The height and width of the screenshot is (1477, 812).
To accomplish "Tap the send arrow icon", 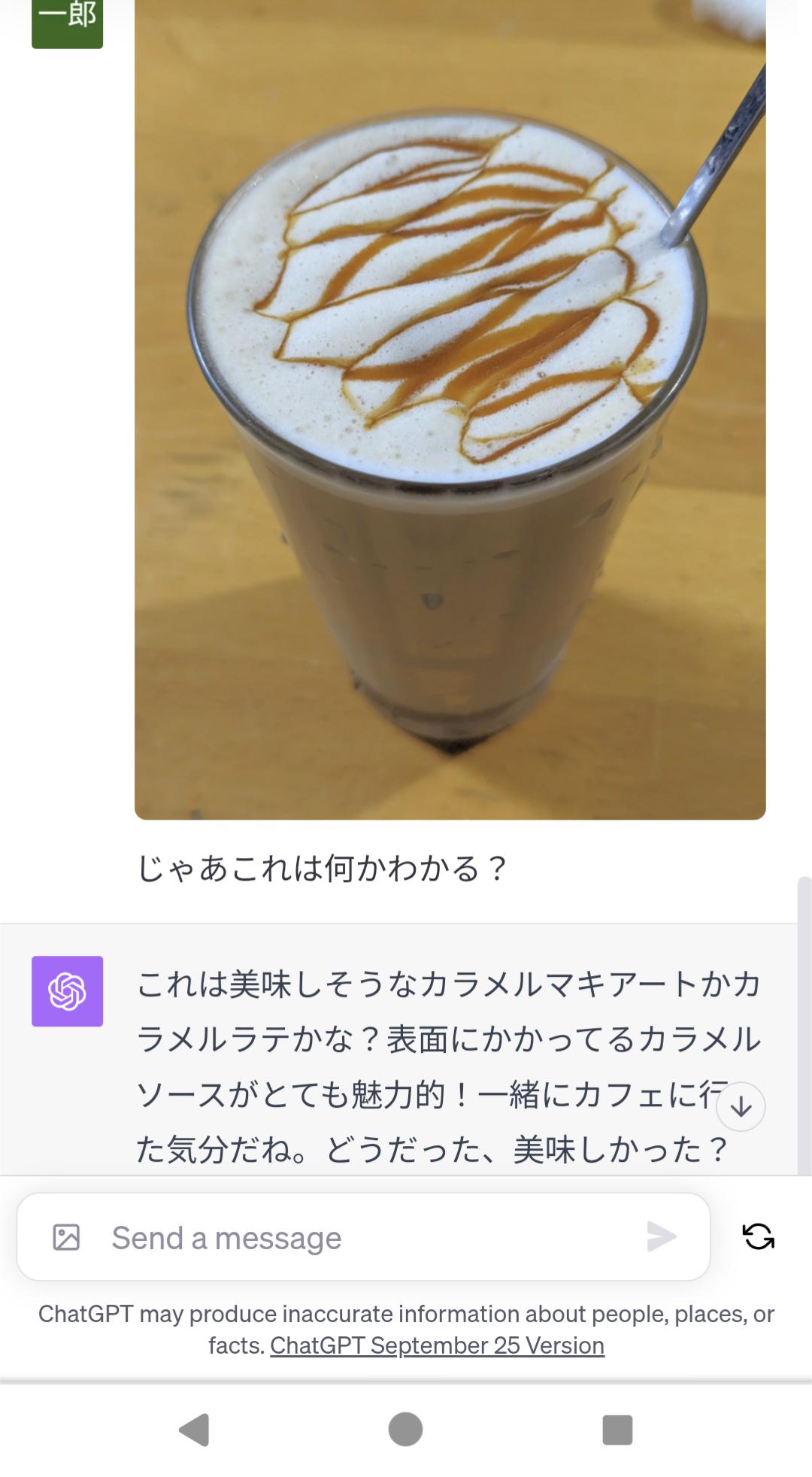I will click(x=661, y=1237).
